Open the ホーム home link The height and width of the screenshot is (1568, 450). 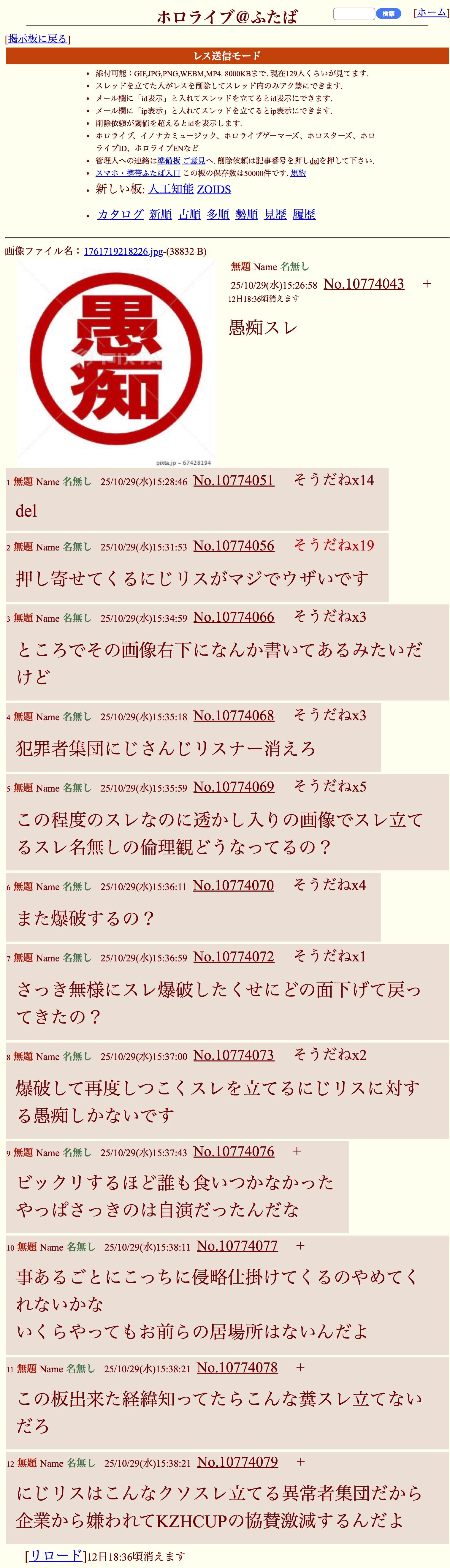[x=431, y=12]
